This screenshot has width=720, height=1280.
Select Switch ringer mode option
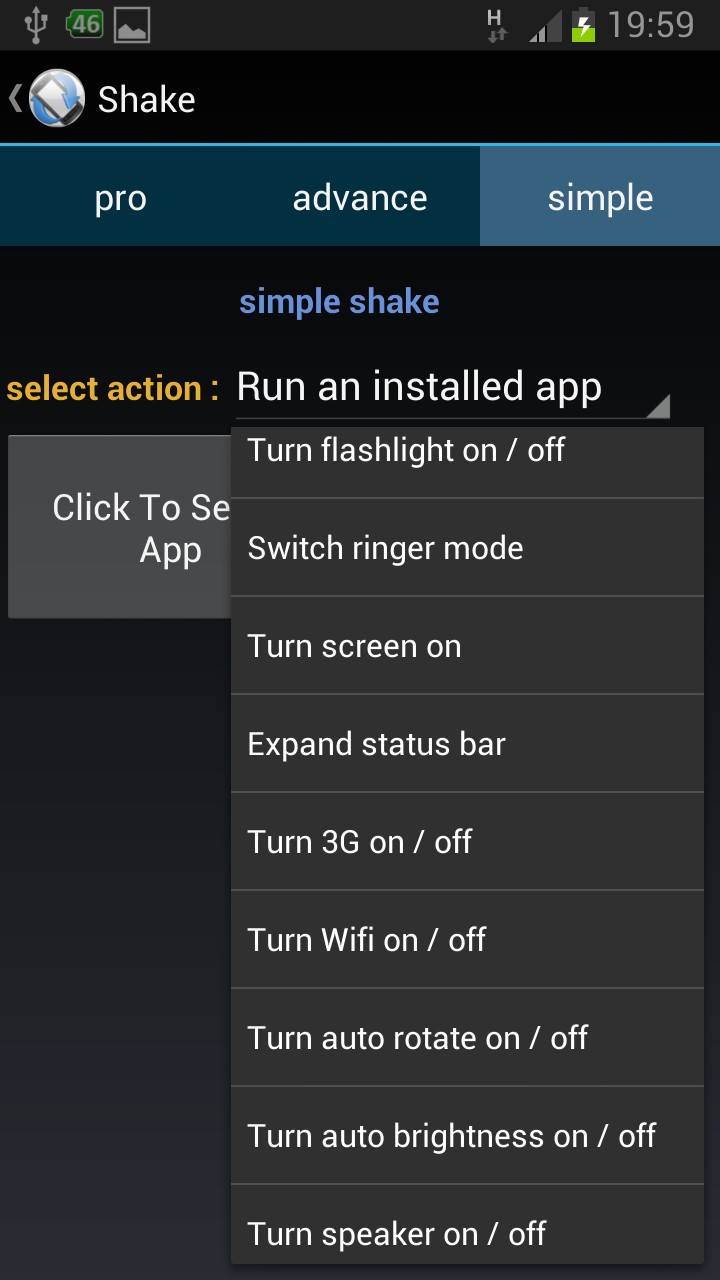(467, 548)
